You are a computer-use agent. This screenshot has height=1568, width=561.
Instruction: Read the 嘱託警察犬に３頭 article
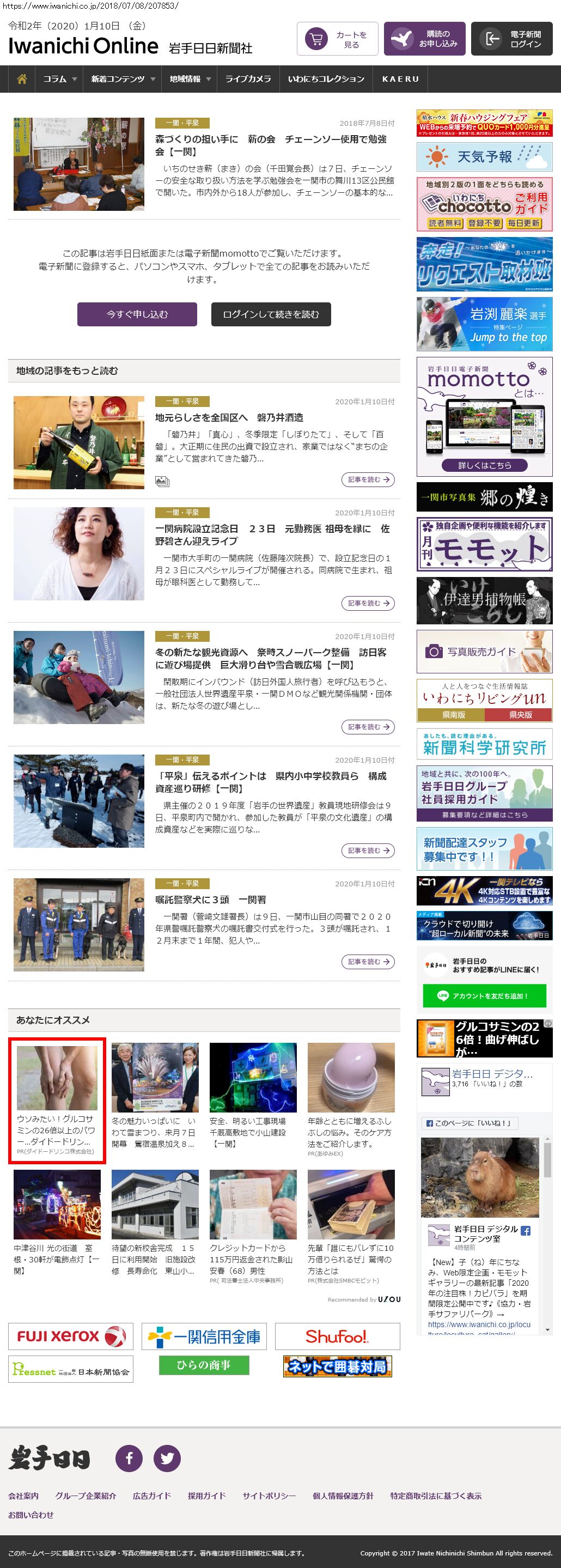[x=368, y=962]
